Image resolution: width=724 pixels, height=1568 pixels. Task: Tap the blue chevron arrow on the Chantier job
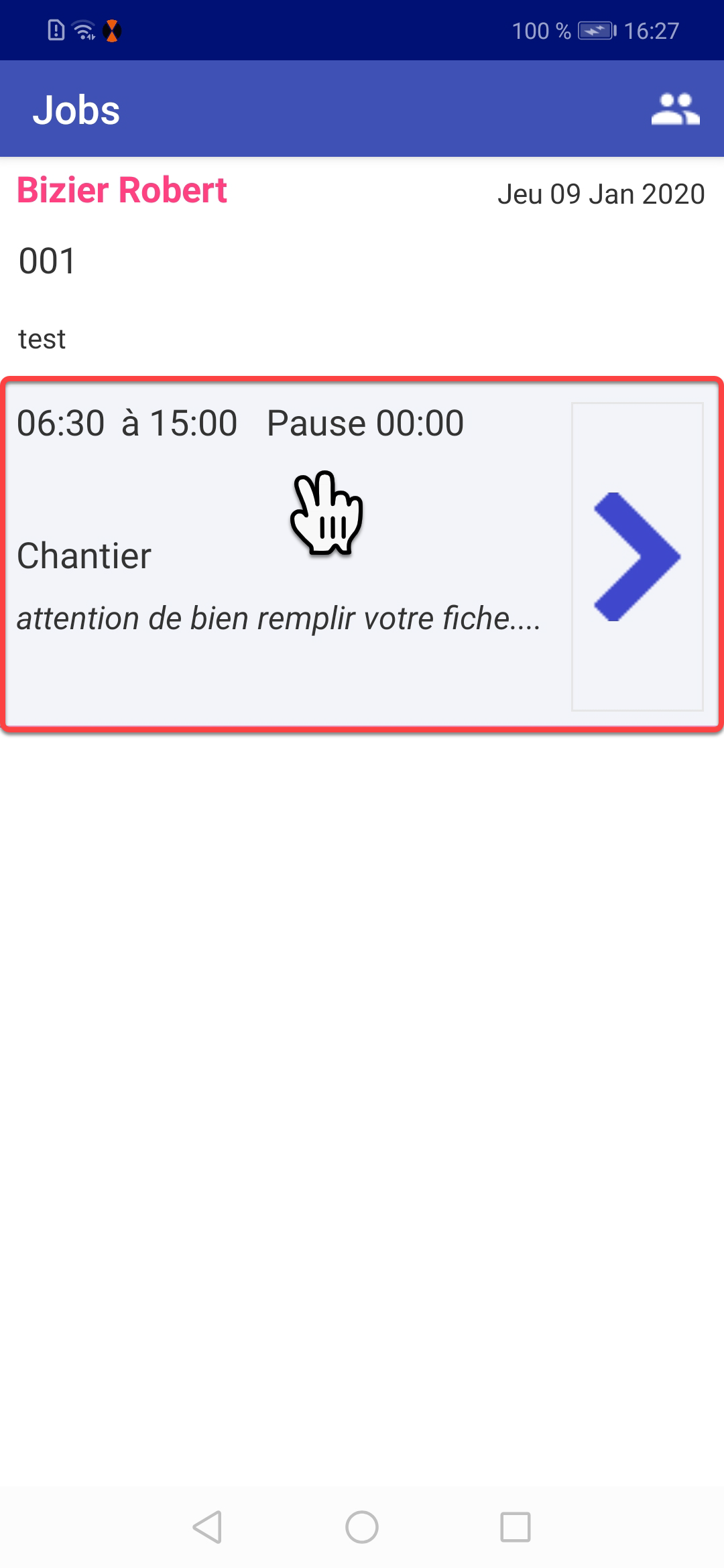(637, 556)
